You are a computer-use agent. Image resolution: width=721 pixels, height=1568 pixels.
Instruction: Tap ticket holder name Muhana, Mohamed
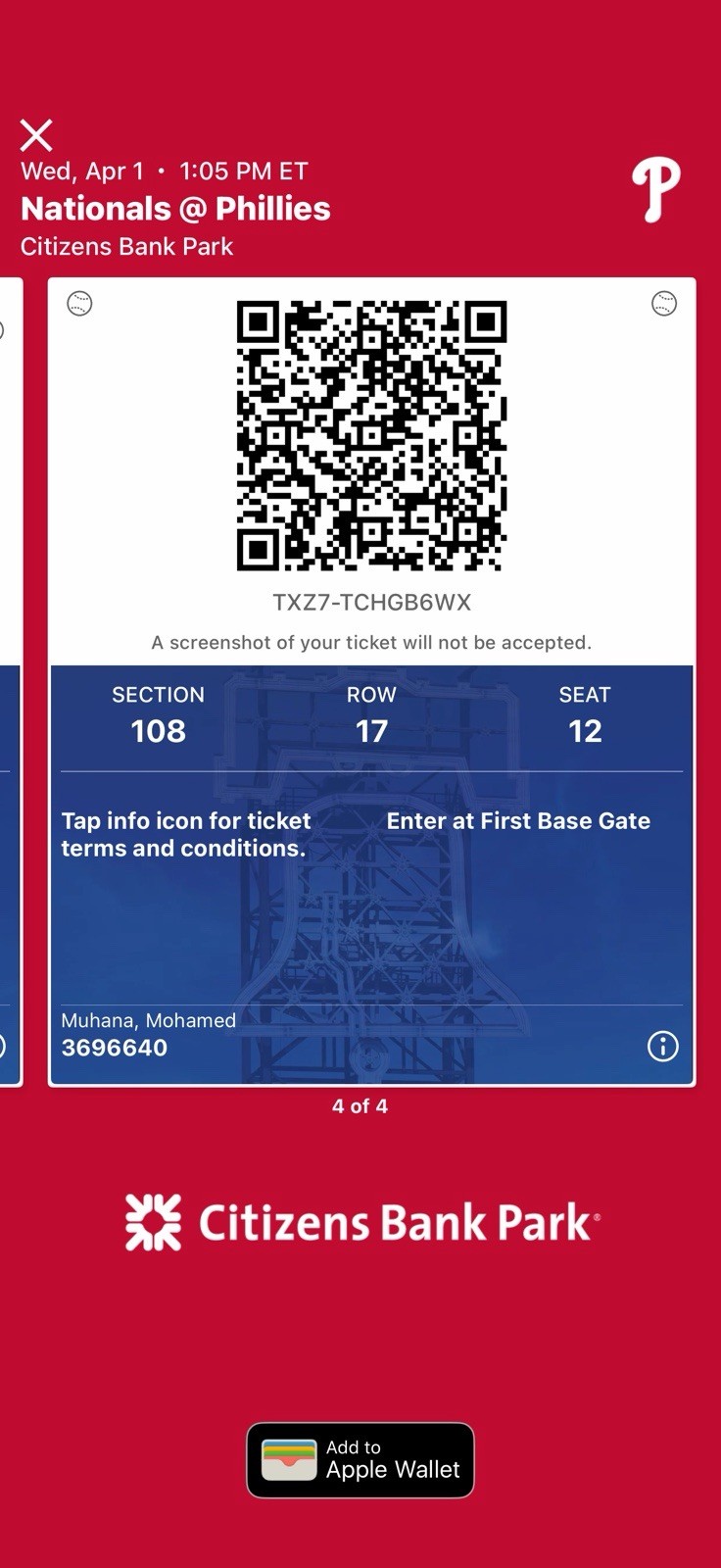(x=148, y=1020)
